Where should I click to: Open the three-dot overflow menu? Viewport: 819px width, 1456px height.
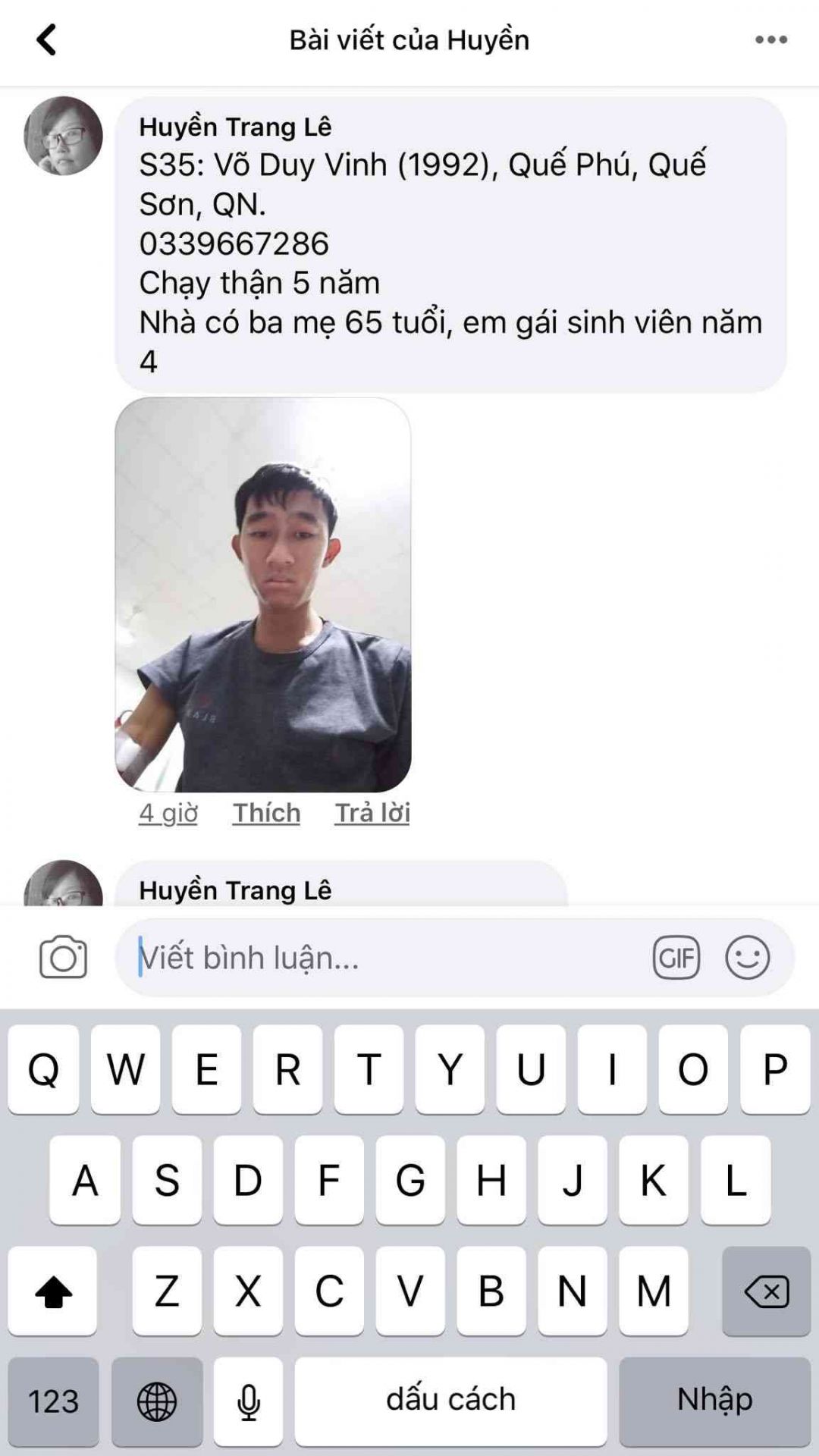(x=770, y=40)
